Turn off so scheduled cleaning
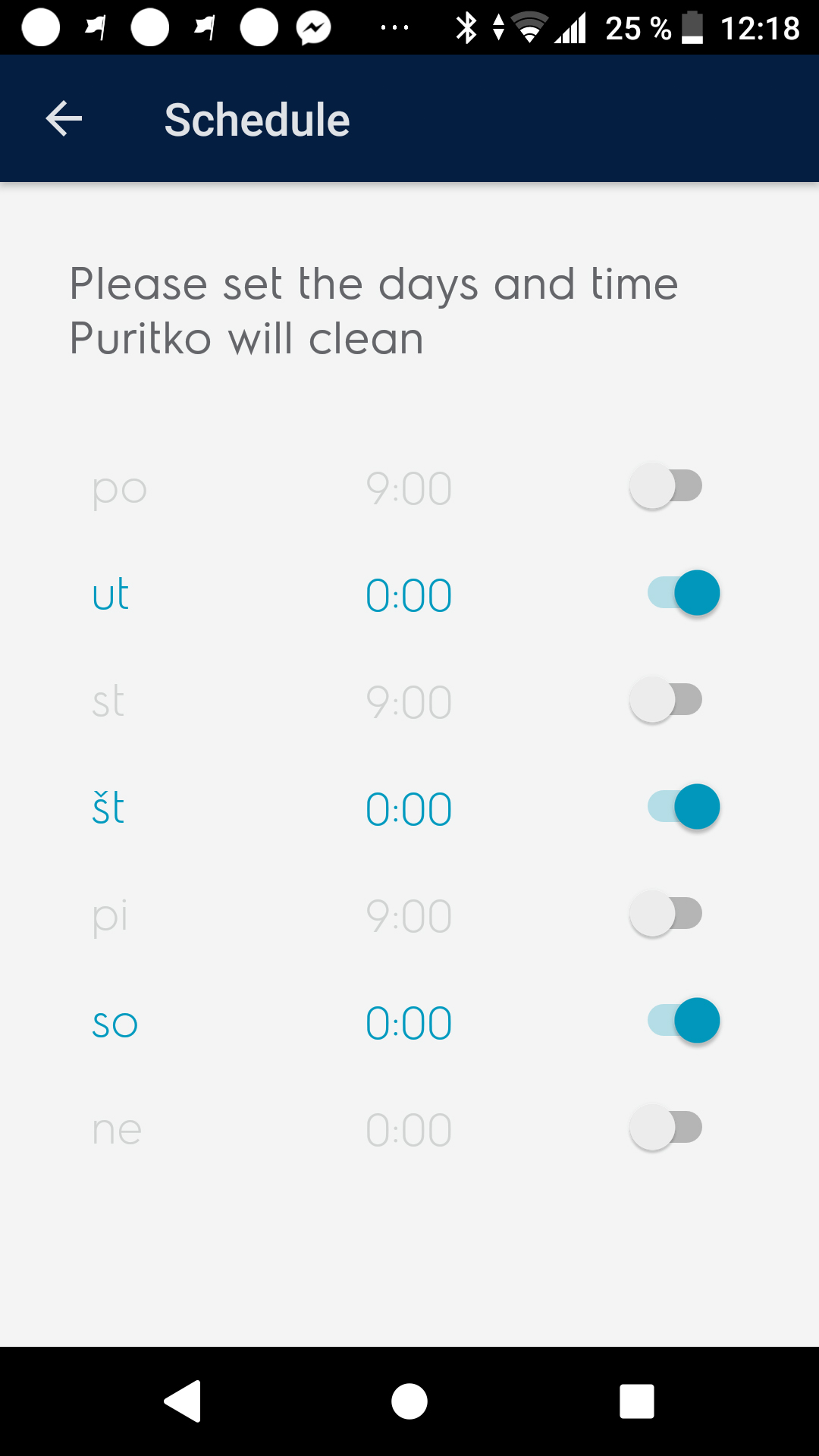This screenshot has height=1456, width=819. point(683,1021)
